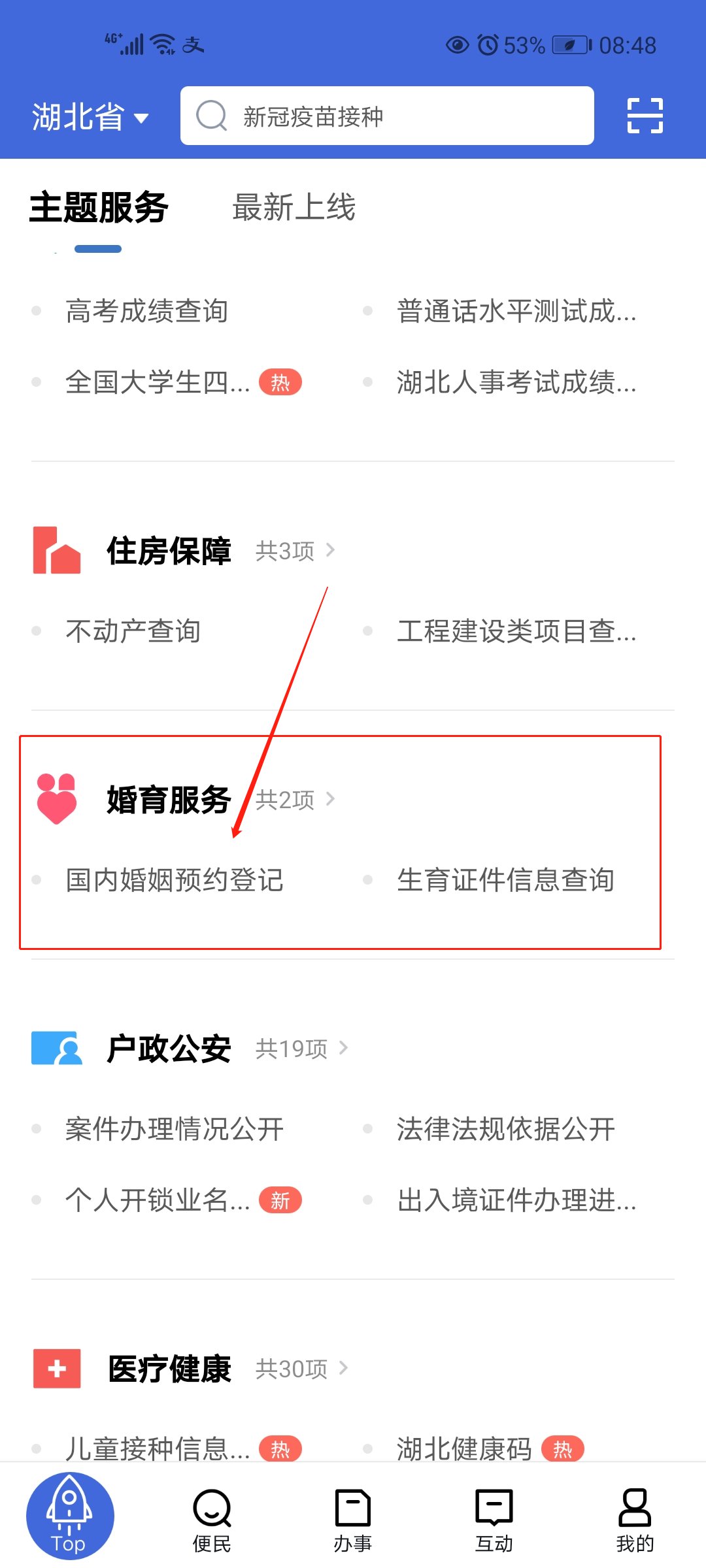Expand 医疗健康 共30项 list
Viewport: 706px width, 1568px height.
click(301, 1369)
